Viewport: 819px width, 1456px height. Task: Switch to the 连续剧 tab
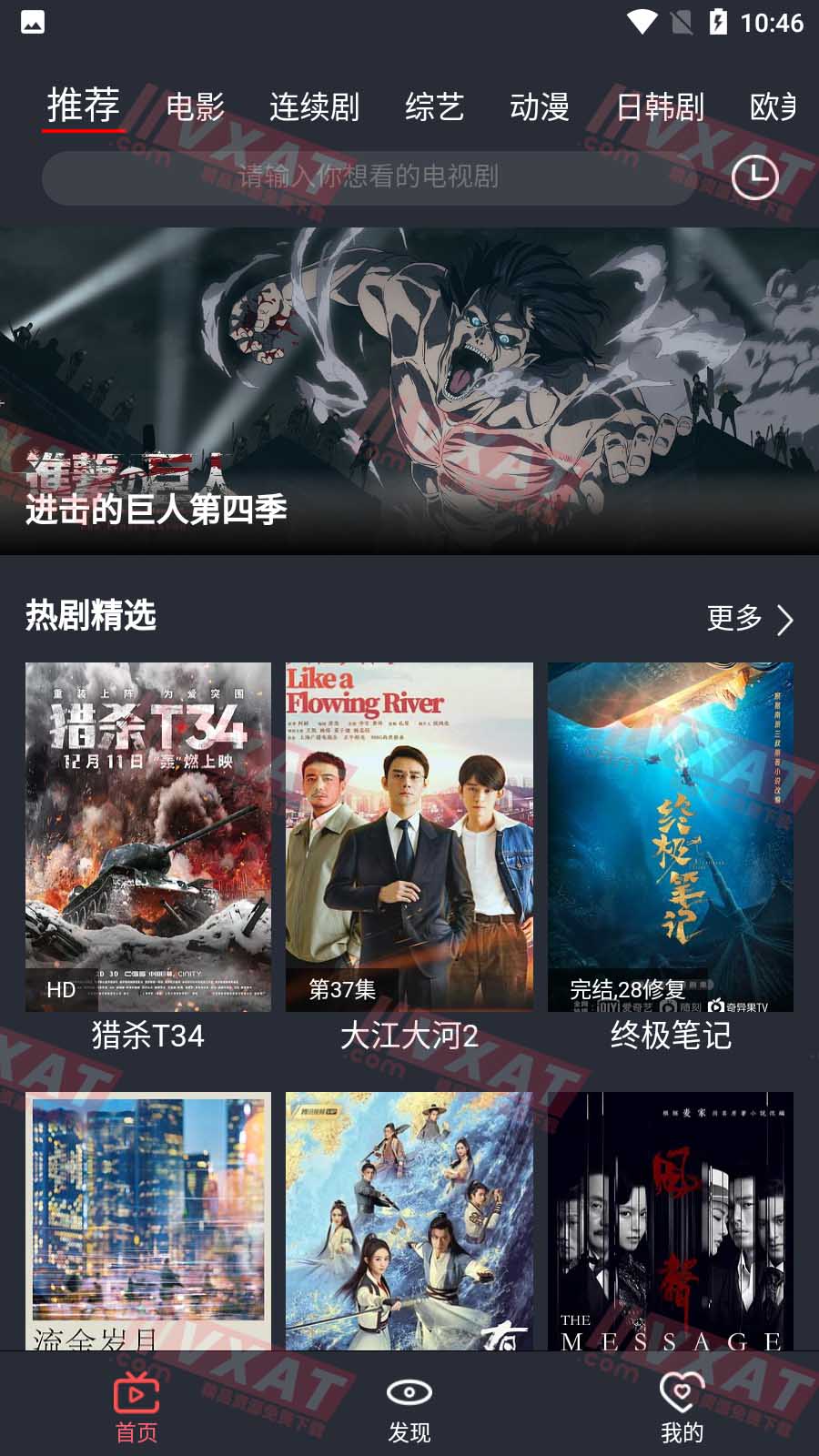pyautogui.click(x=316, y=107)
